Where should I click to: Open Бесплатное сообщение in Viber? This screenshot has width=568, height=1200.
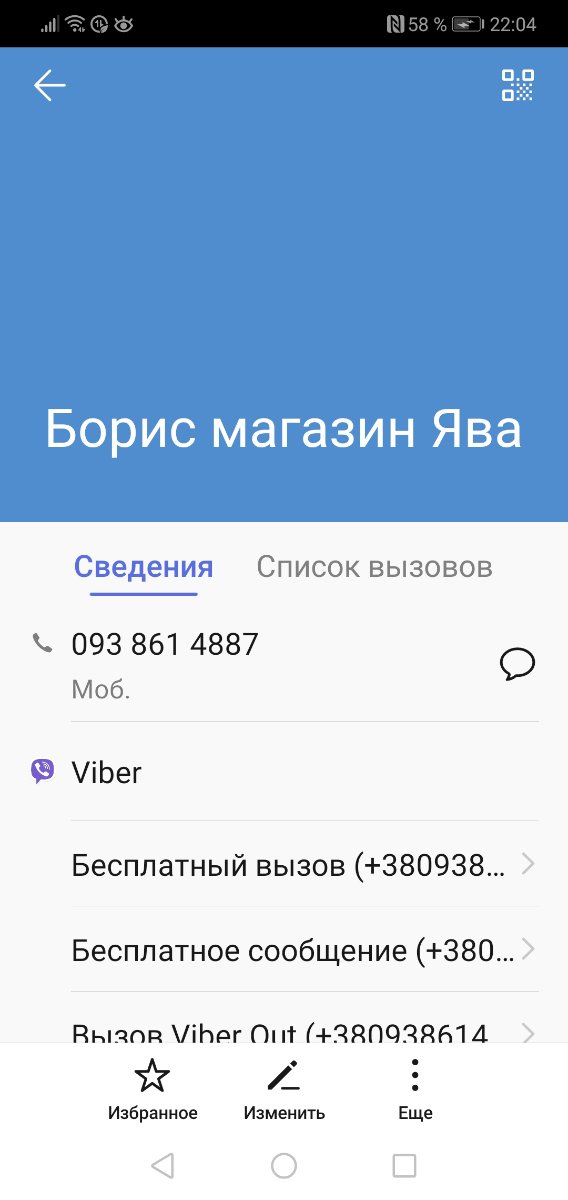coord(304,950)
